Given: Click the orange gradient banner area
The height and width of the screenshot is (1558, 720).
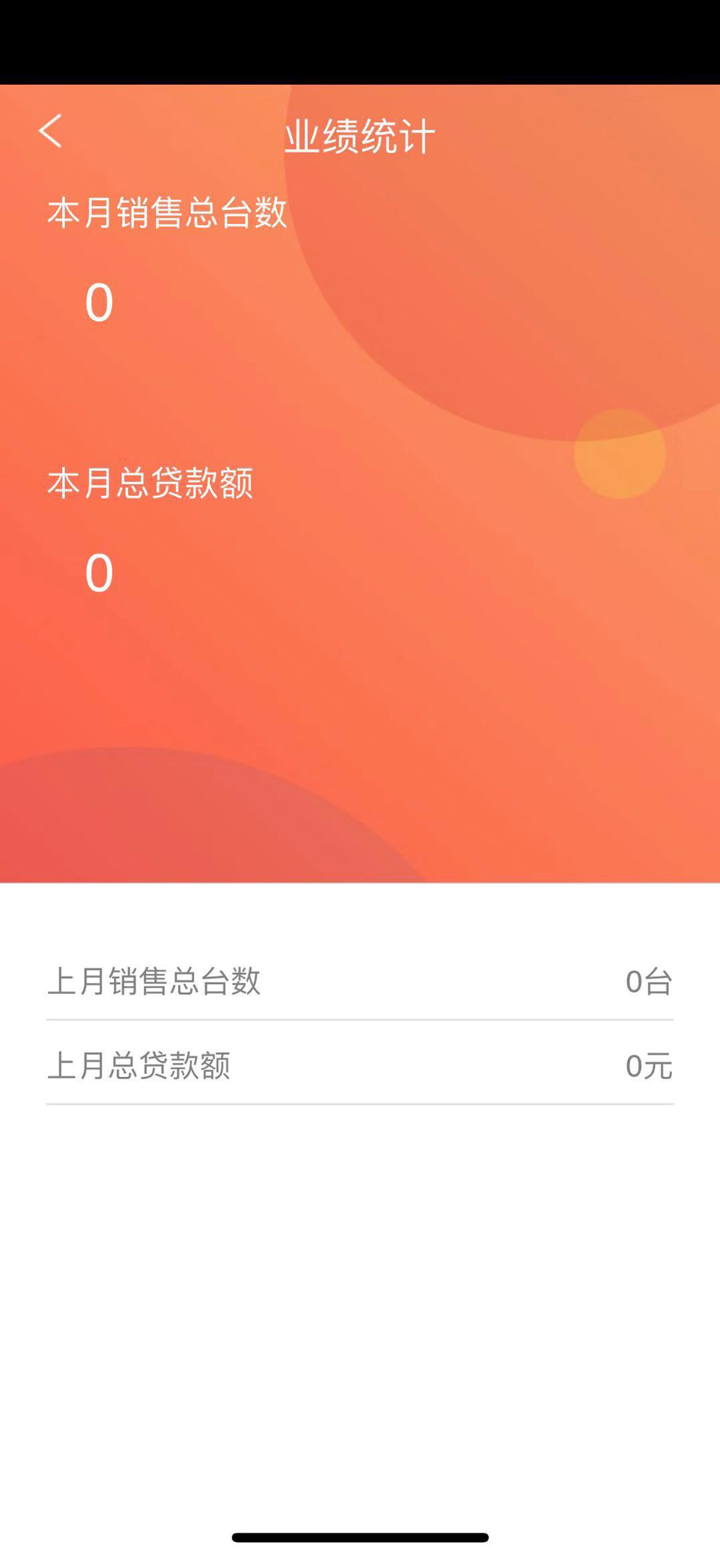Looking at the screenshot, I should tap(360, 700).
